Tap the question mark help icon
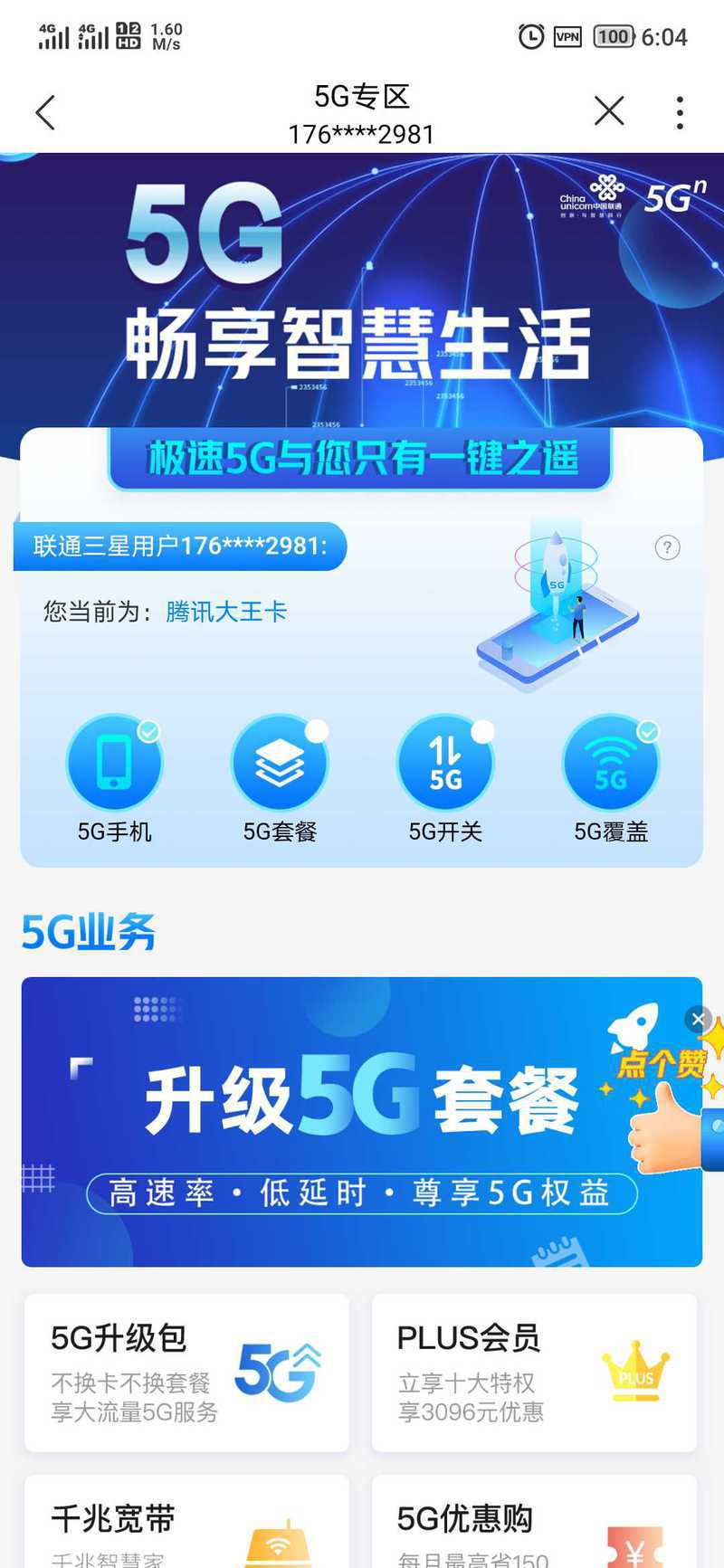Image resolution: width=724 pixels, height=1568 pixels. (x=667, y=547)
